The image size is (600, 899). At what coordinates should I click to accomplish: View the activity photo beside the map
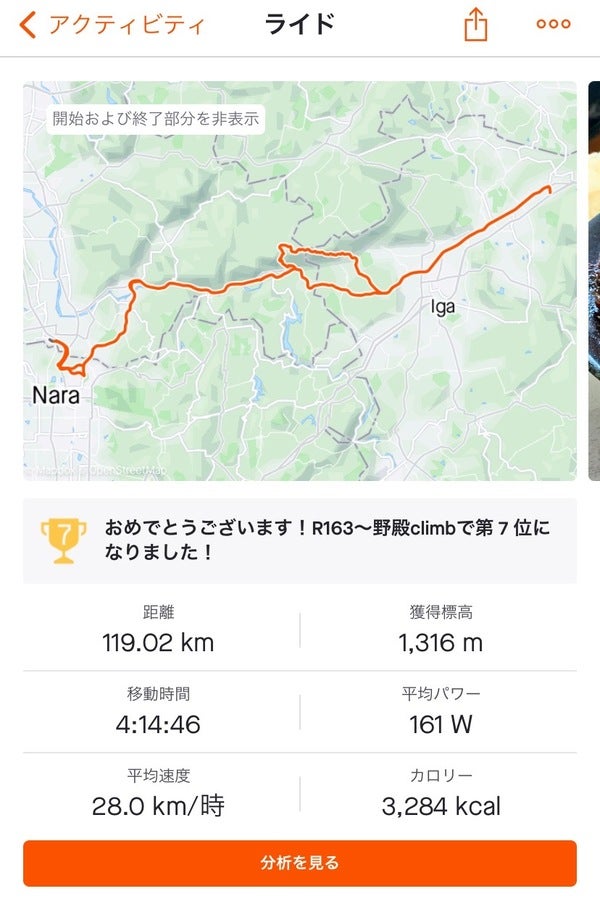pyautogui.click(x=594, y=280)
